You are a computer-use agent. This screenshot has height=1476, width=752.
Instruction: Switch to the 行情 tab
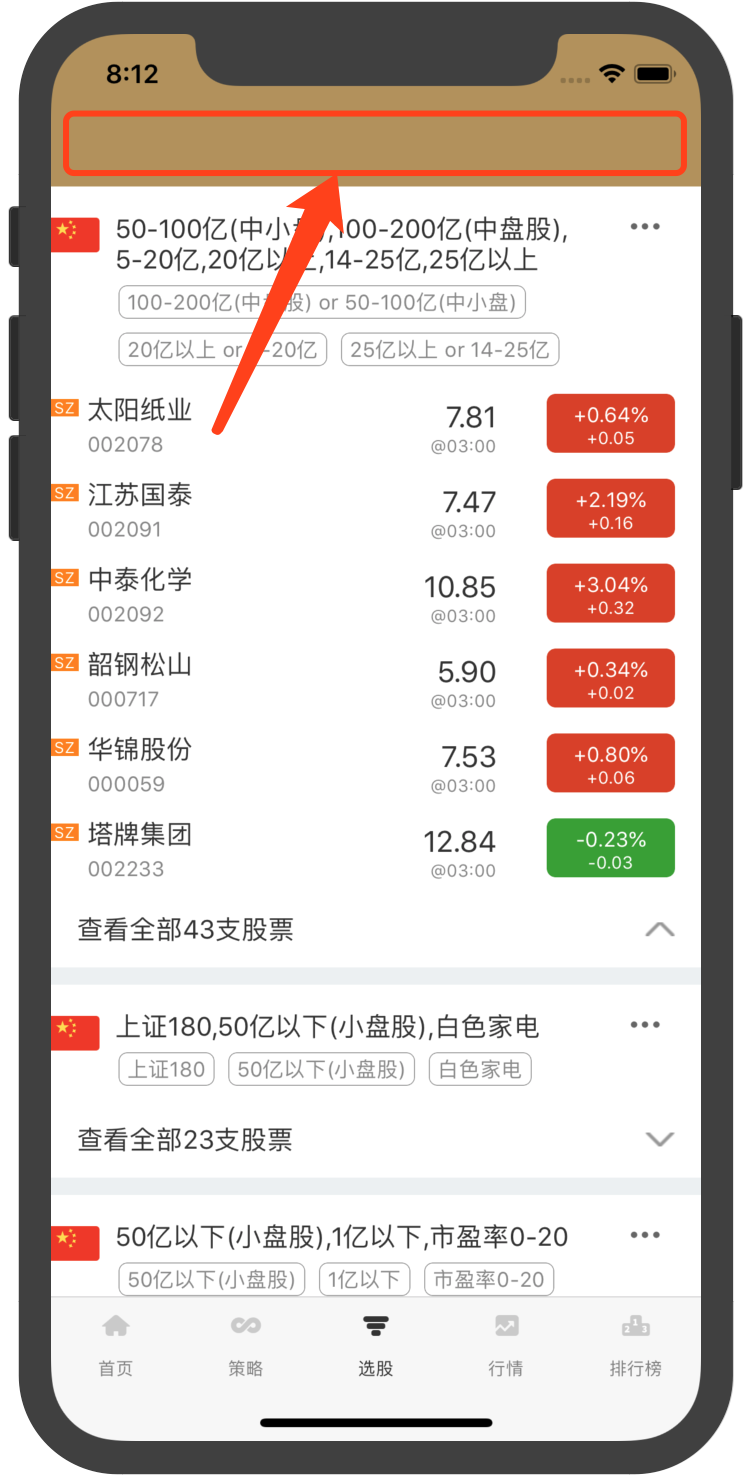506,1346
